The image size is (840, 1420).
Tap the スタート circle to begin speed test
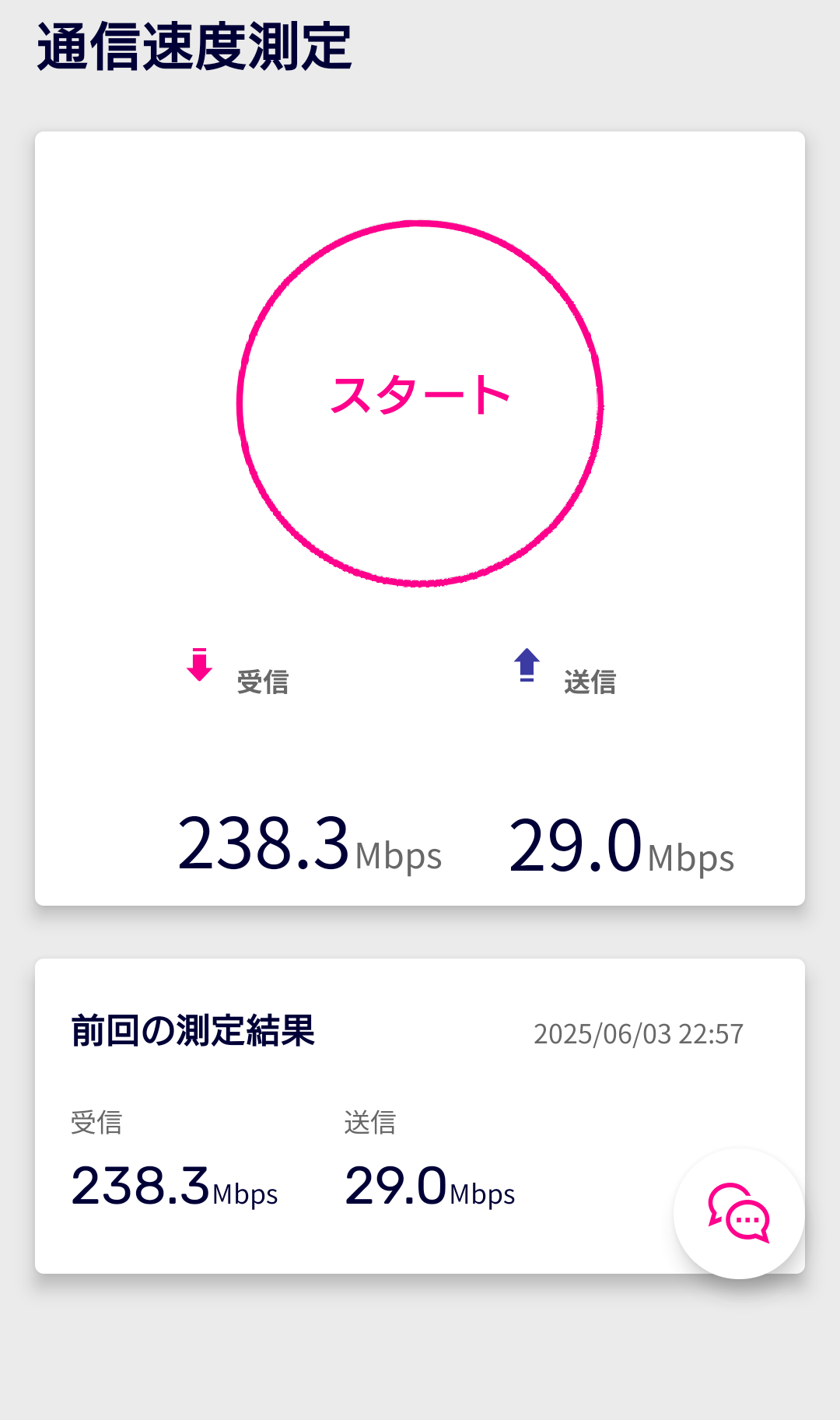[420, 403]
